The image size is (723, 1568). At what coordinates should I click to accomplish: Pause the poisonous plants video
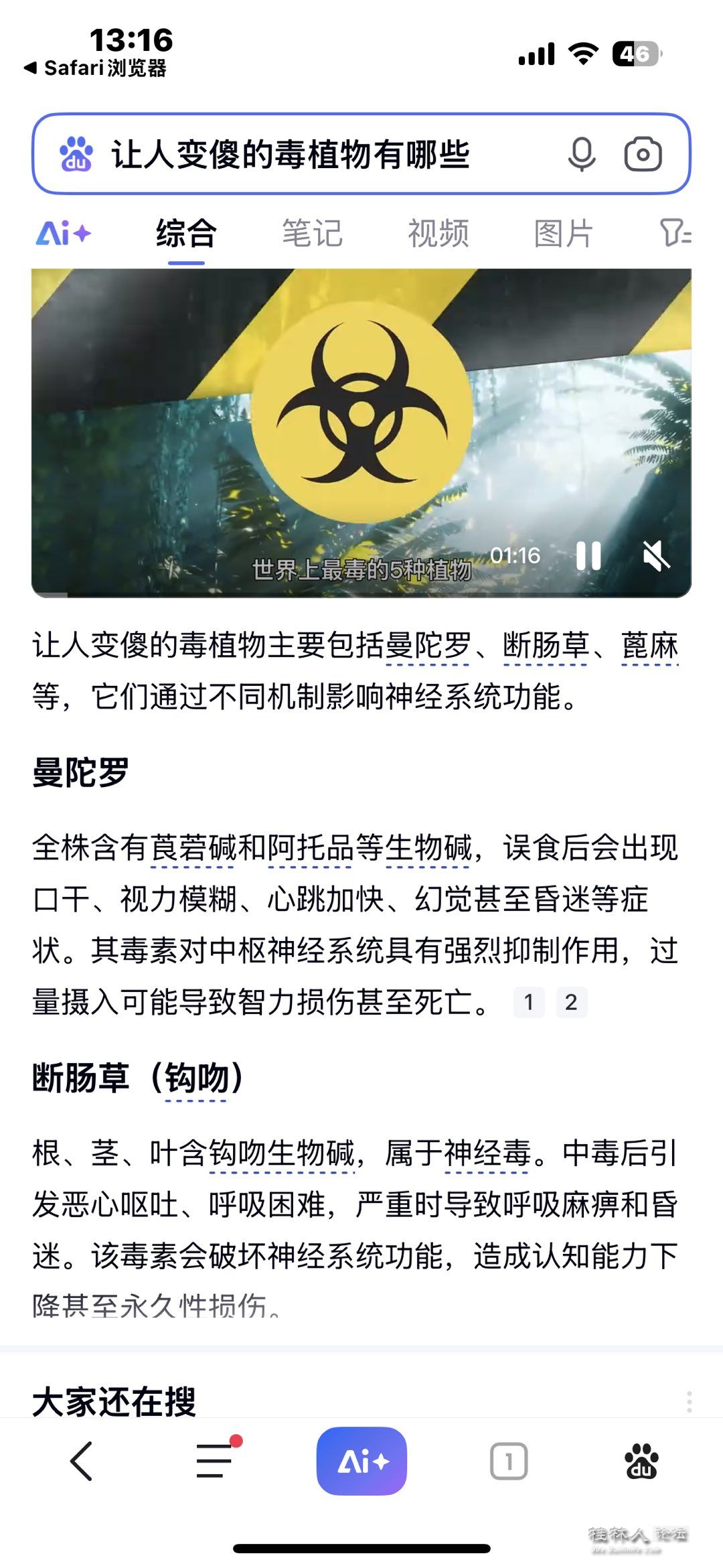click(588, 556)
